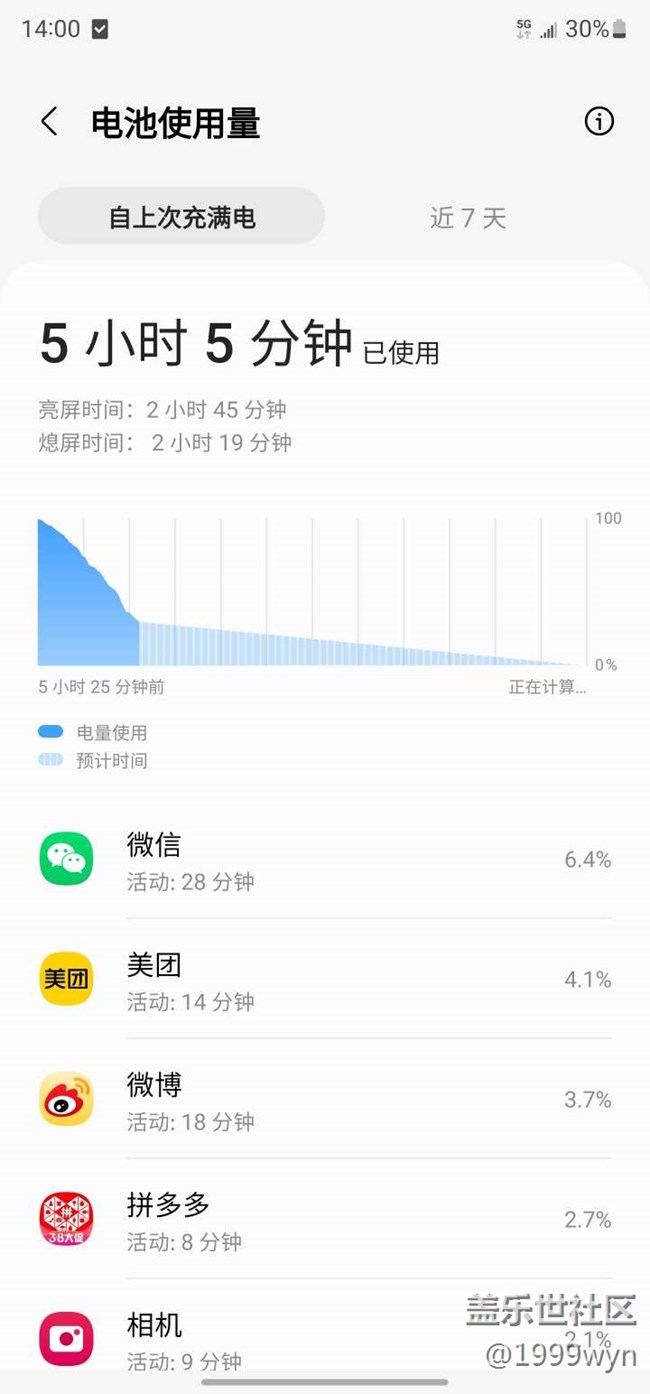Open 微信 battery usage details
Screen dimensions: 650x1394
click(325, 860)
